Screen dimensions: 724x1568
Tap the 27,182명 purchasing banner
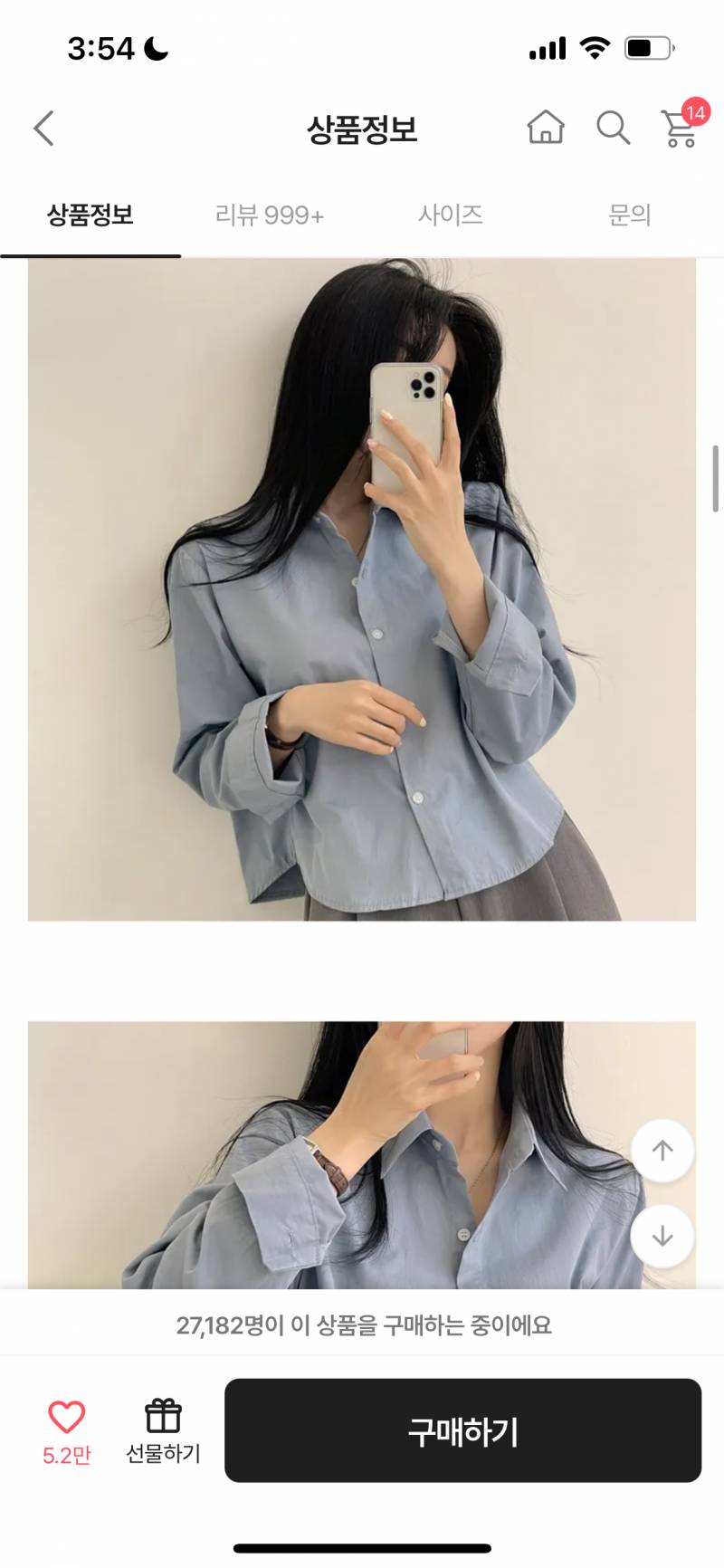tap(362, 1324)
